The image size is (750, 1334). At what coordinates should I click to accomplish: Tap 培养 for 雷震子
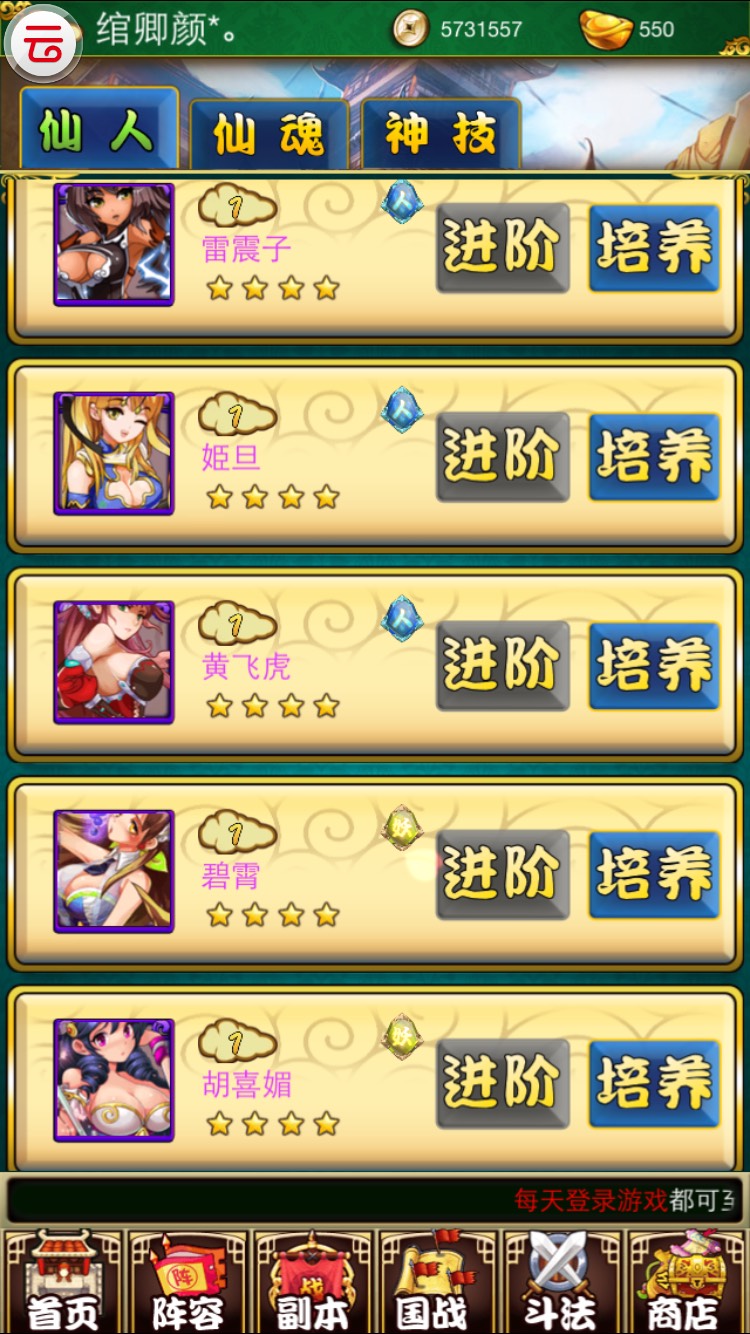[653, 248]
